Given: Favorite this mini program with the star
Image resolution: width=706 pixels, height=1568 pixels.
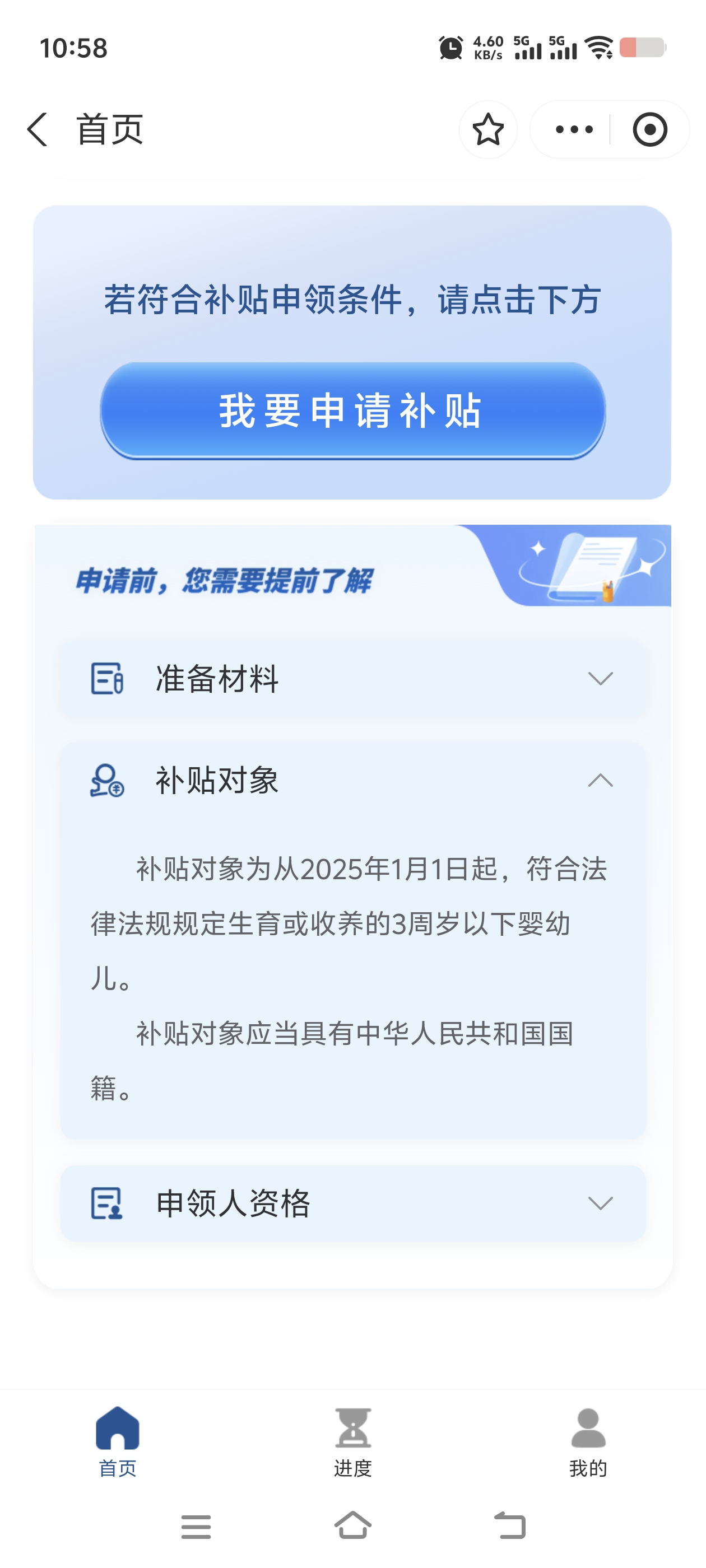Looking at the screenshot, I should 488,130.
